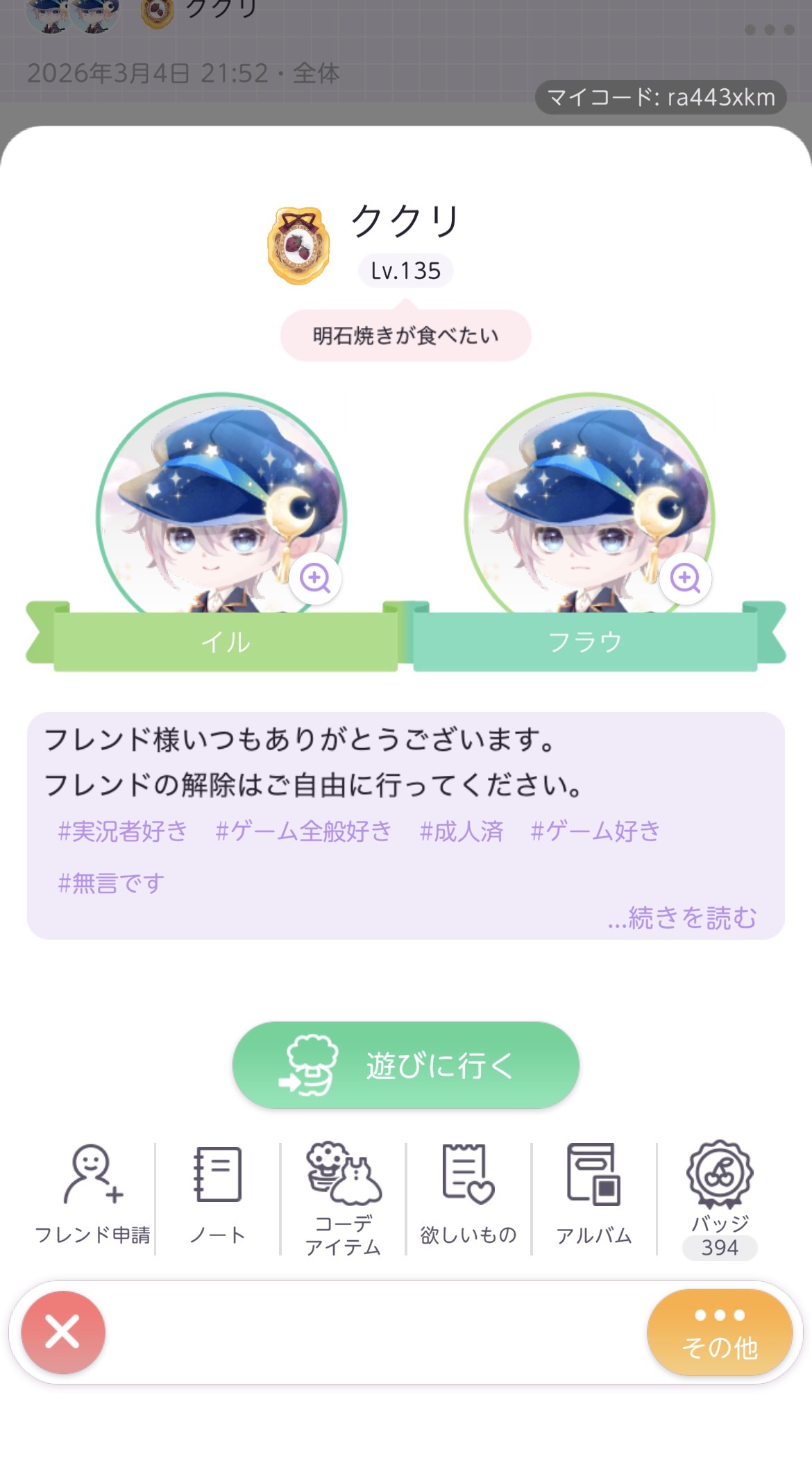Tap the 遊びに行く visit button
This screenshot has width=812, height=1465.
tap(405, 1065)
